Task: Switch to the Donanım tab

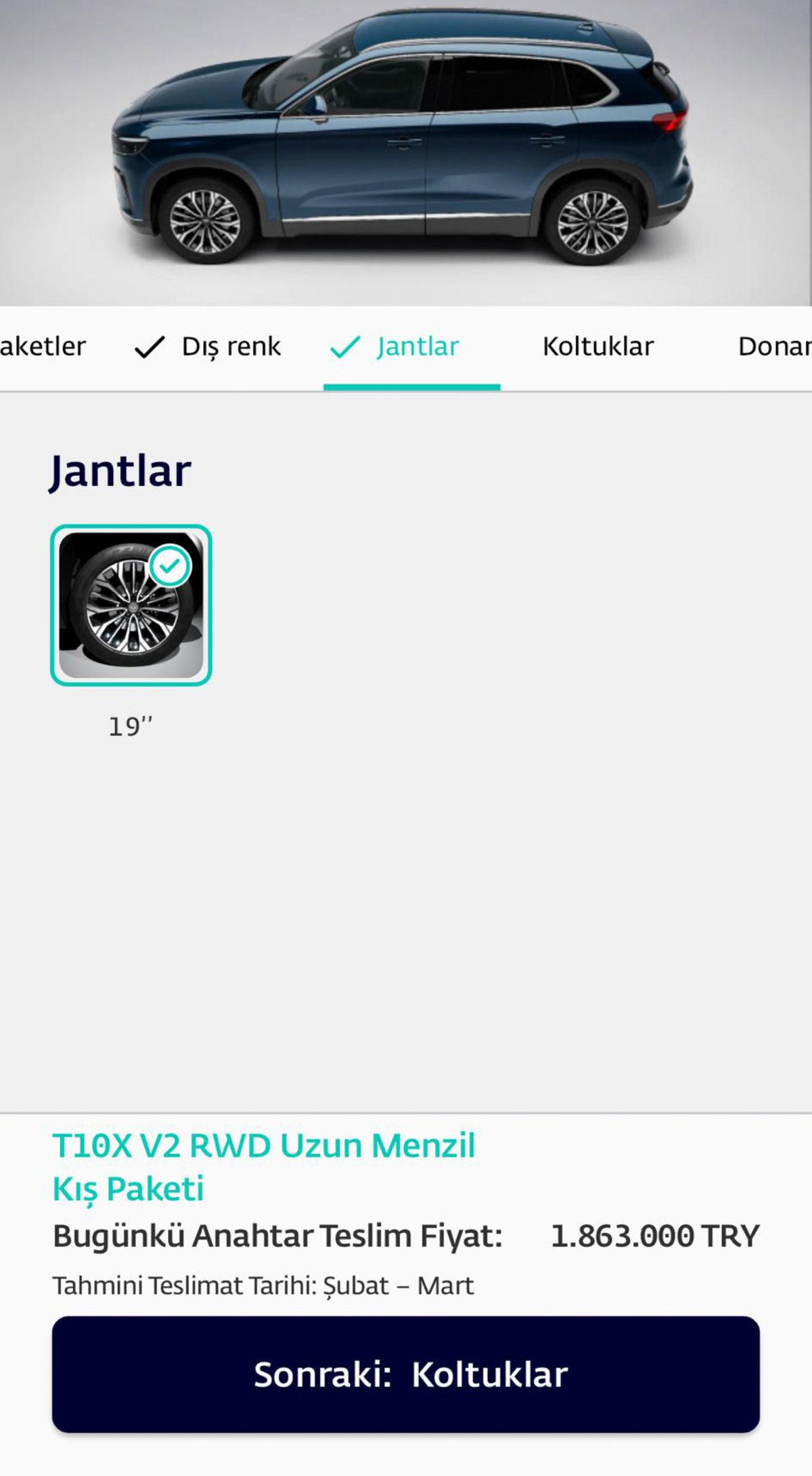Action: 775,346
